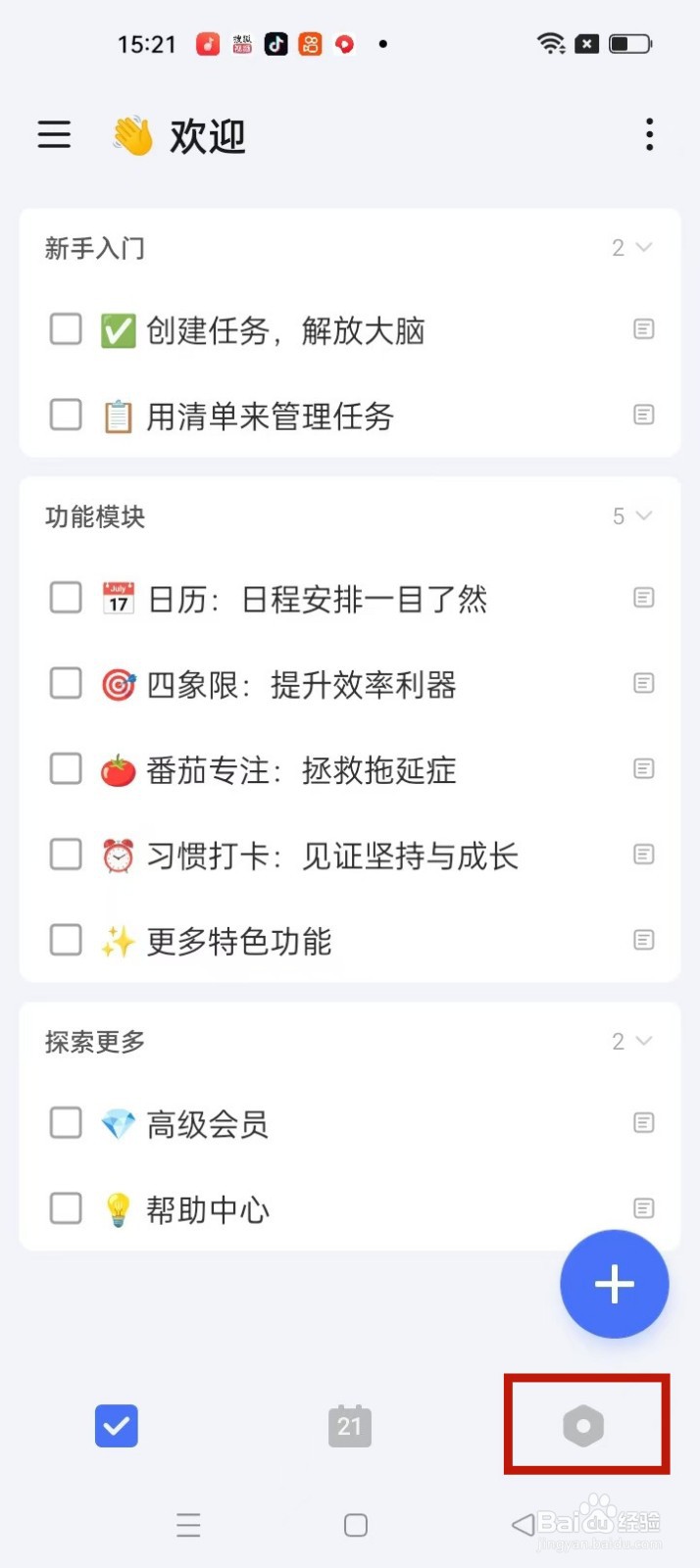Viewport: 700px width, 1568px height.
Task: Collapse the 探索更多 section
Action: click(x=643, y=1041)
